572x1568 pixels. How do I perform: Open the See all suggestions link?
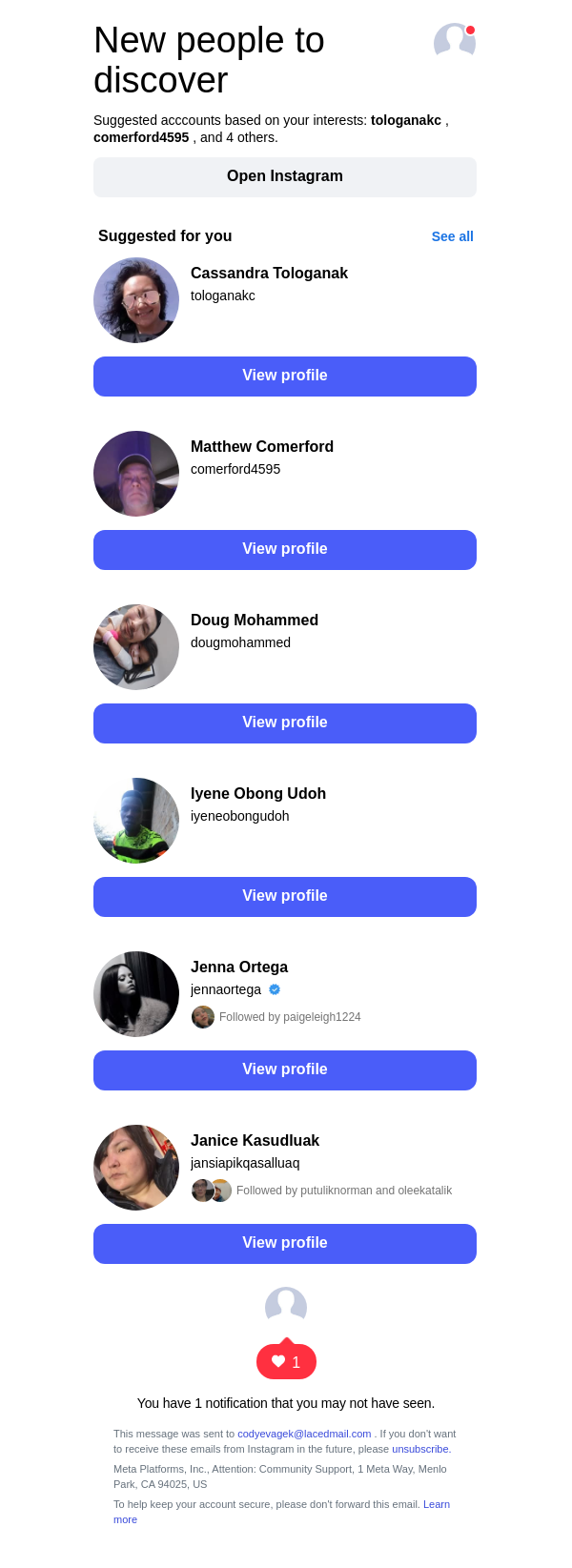coord(452,236)
